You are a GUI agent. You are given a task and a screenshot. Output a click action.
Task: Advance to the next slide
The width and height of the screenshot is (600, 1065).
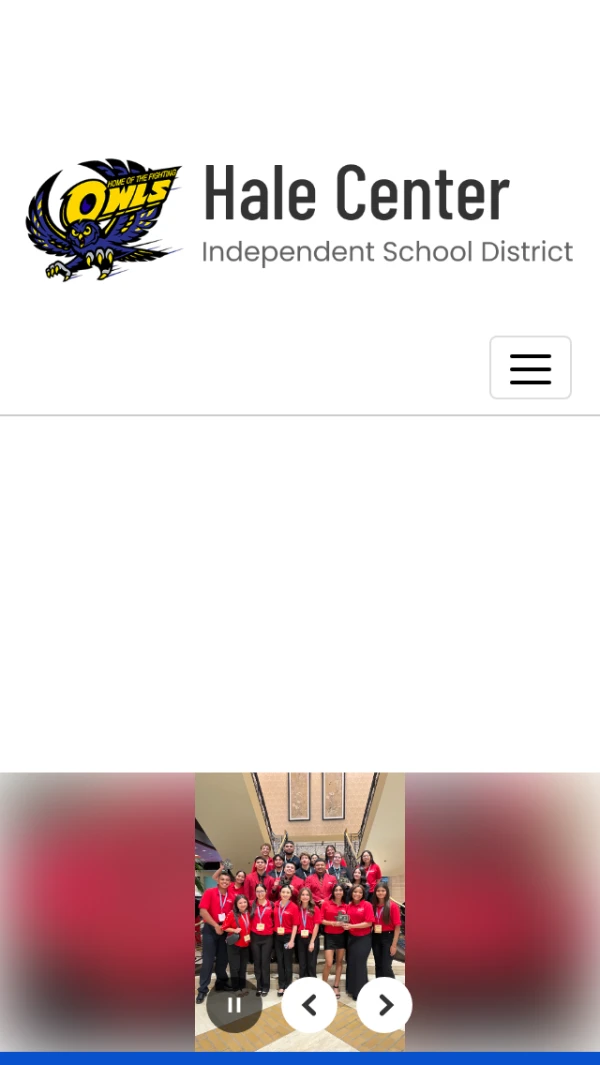point(385,1005)
